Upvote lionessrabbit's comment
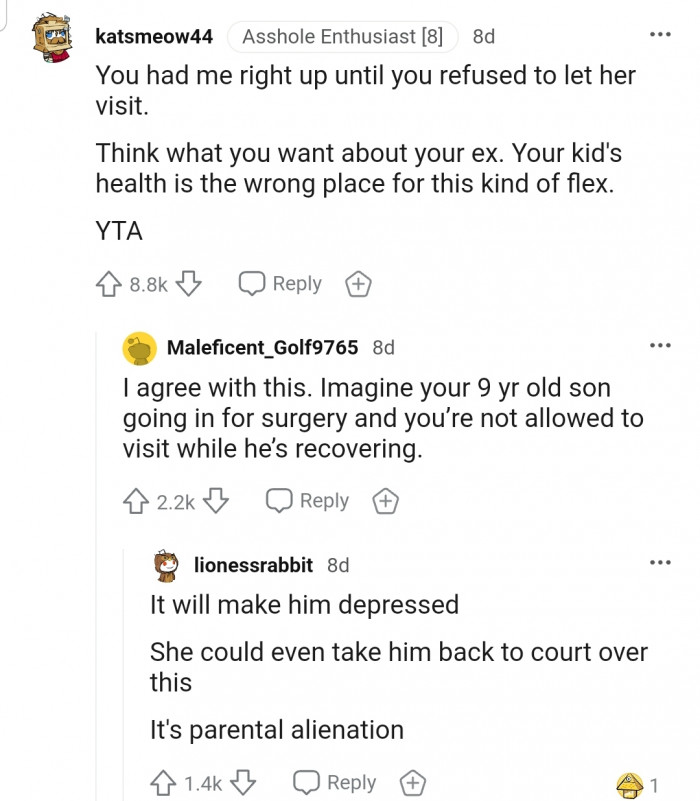The width and height of the screenshot is (700, 801). pyautogui.click(x=163, y=783)
